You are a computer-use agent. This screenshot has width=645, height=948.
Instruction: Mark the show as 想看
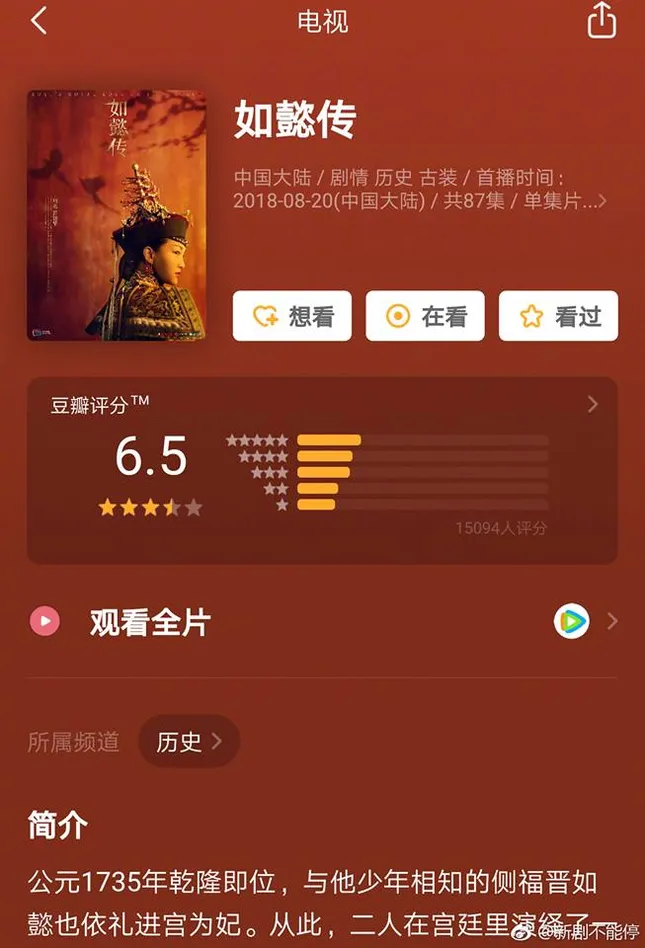point(292,317)
